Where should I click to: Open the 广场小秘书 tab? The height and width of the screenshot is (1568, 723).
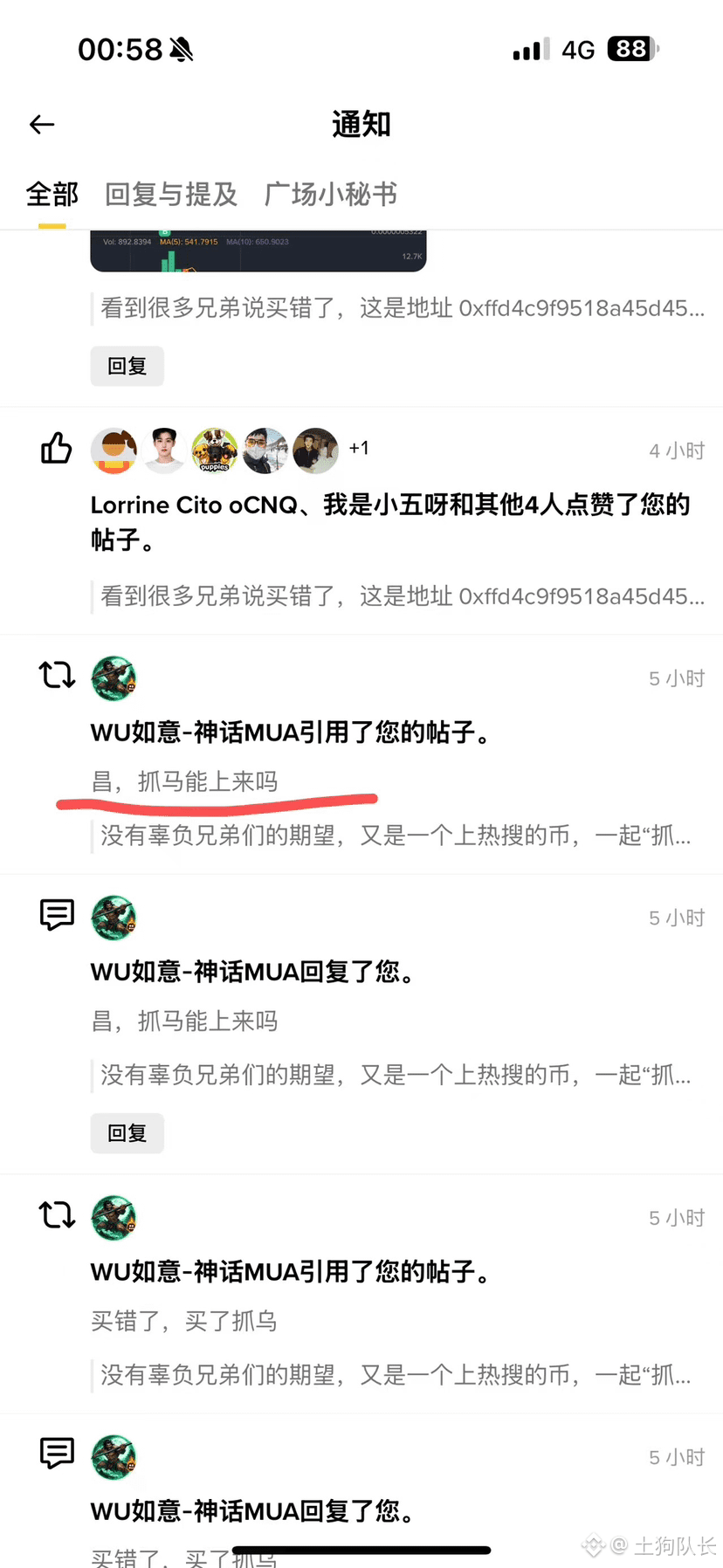330,194
